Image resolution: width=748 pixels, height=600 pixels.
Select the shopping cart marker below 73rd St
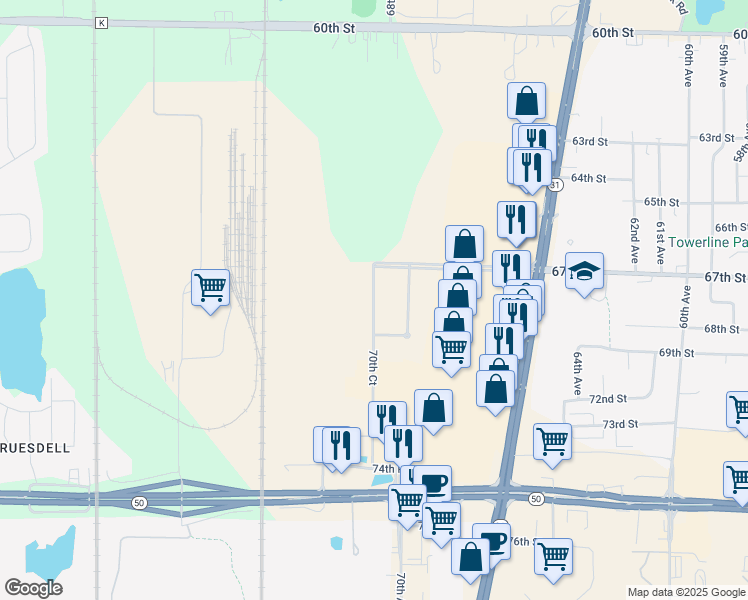pyautogui.click(x=552, y=441)
